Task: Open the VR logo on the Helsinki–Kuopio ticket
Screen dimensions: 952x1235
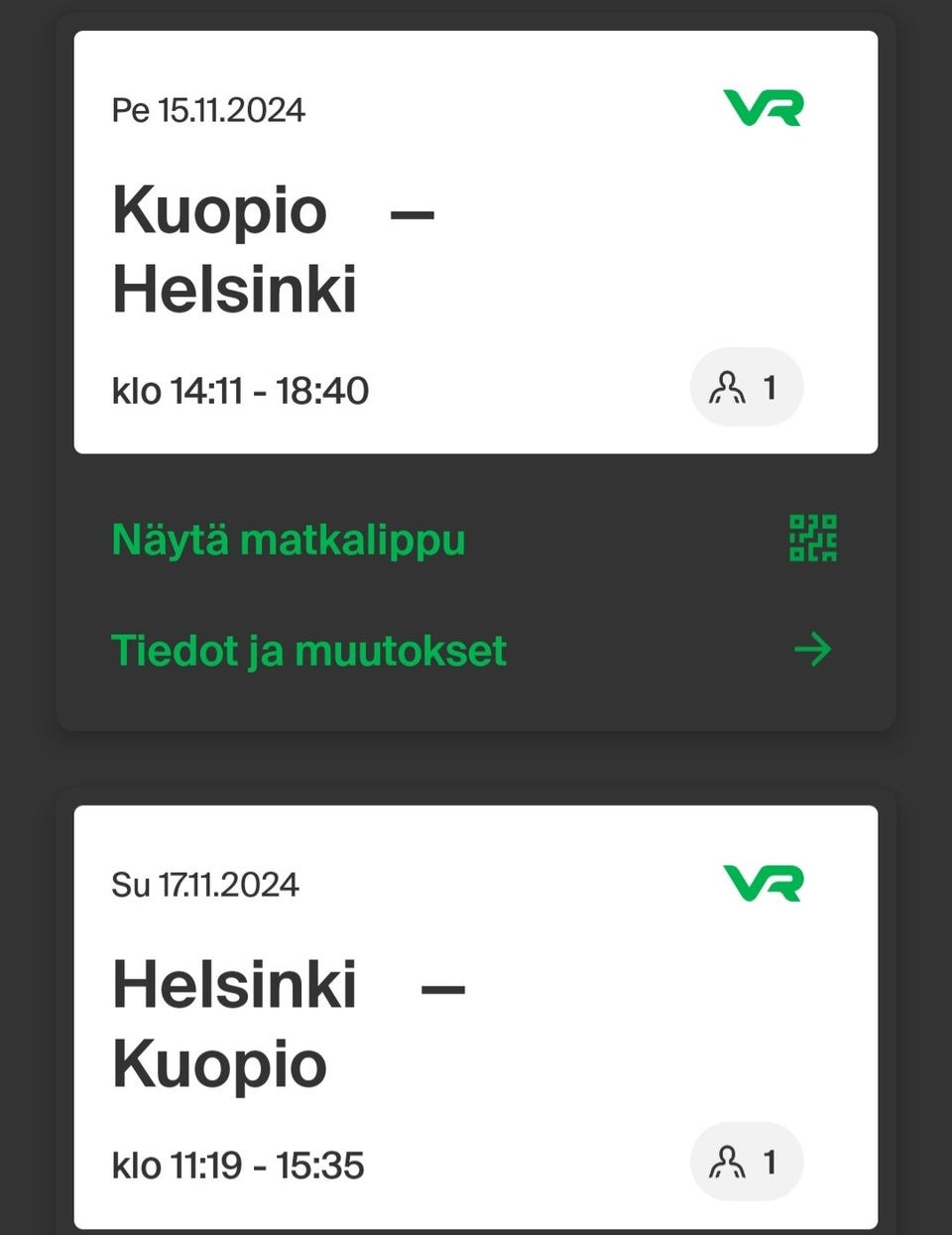Action: pos(764,884)
